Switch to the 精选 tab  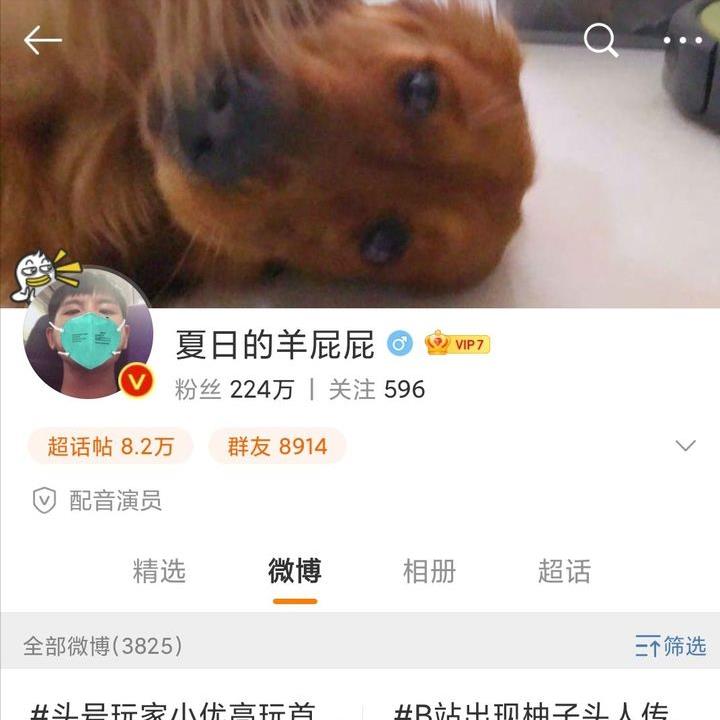[x=159, y=571]
